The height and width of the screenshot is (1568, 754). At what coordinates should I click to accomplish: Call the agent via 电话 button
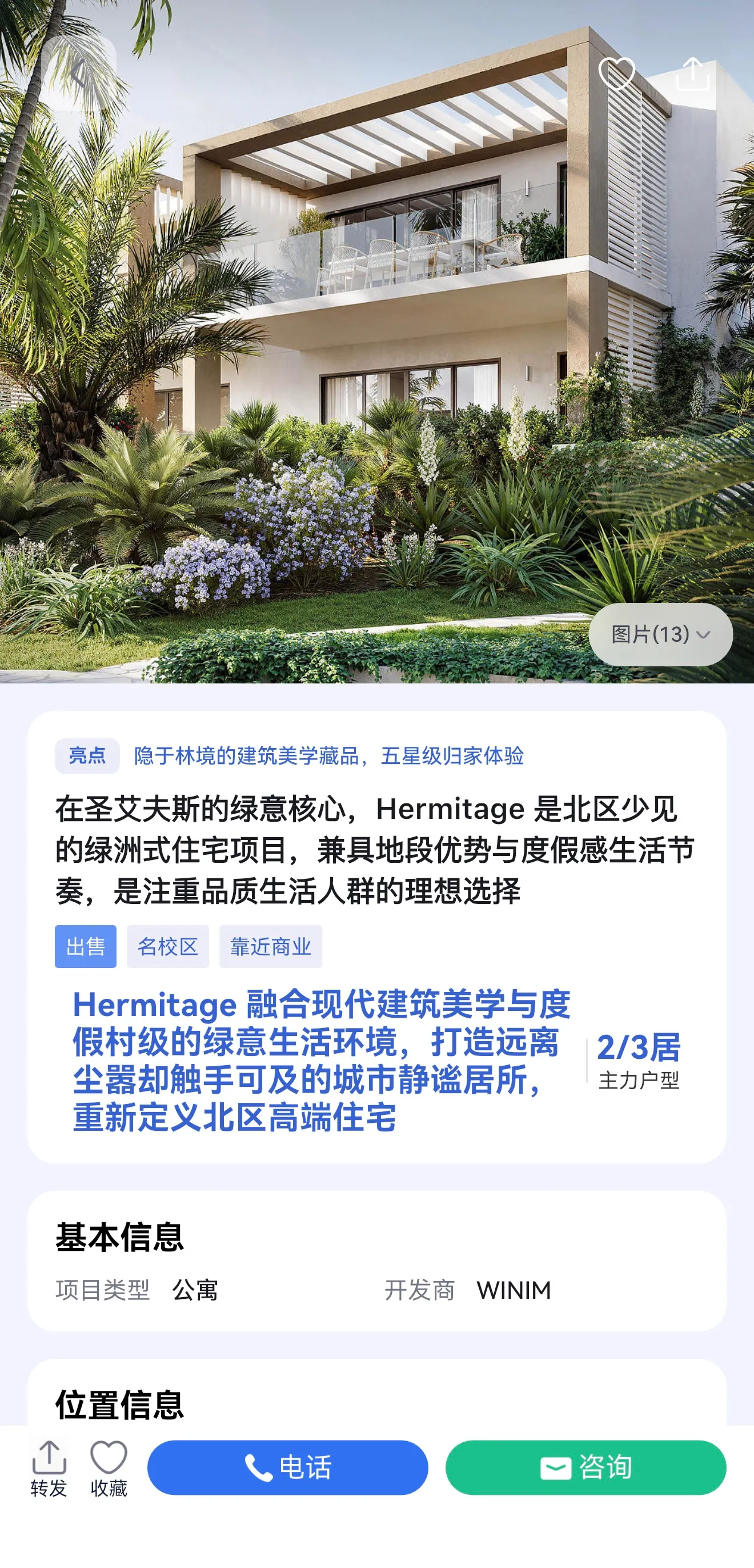pos(288,1467)
